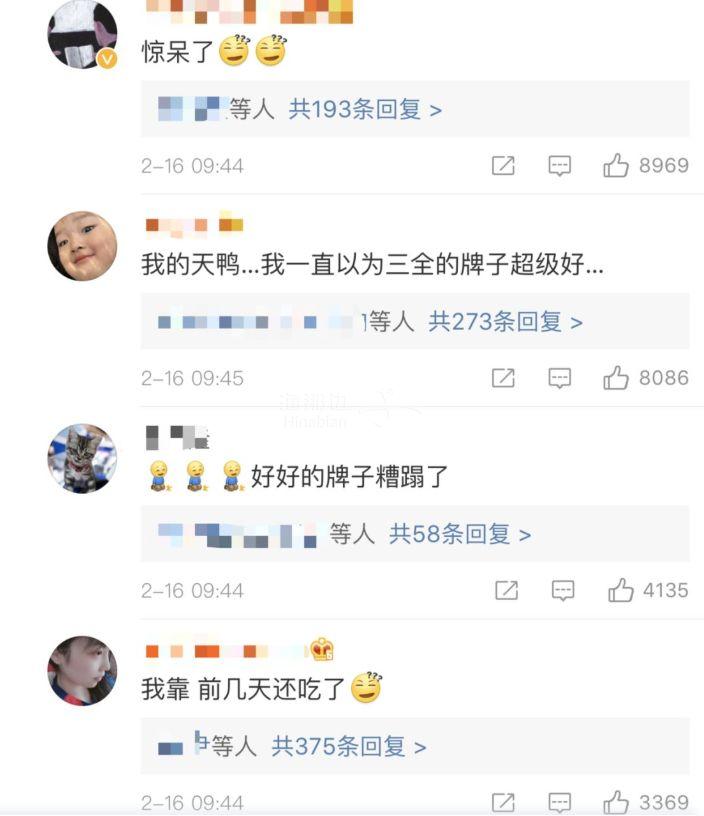Open the cat avatar commenter's profile
The image size is (704, 816).
(82, 458)
